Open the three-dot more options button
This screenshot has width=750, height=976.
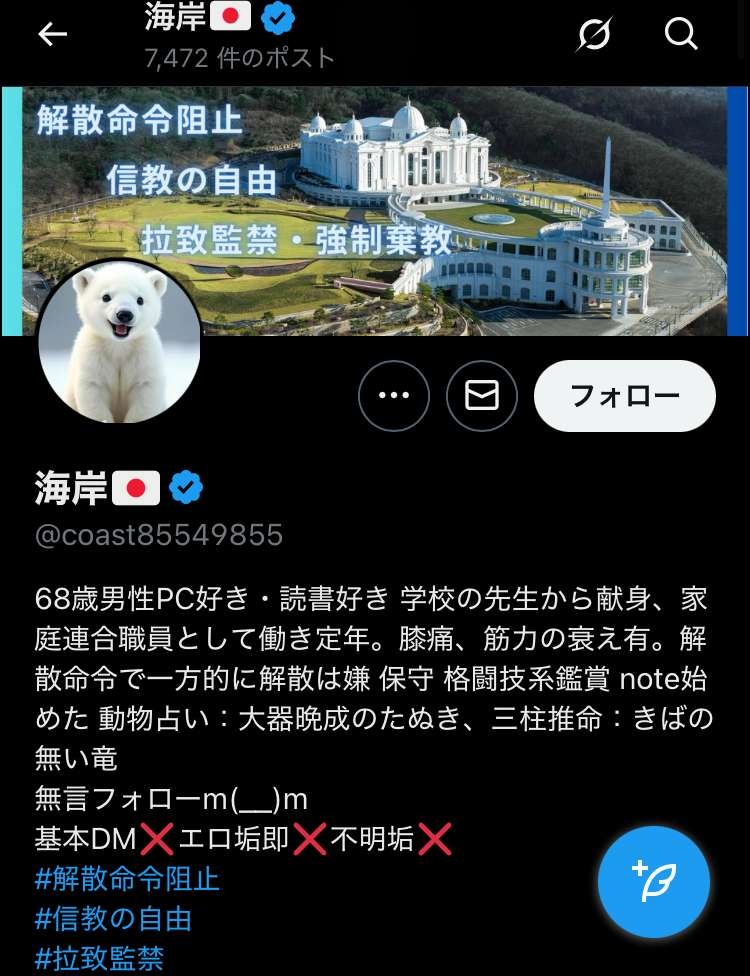pyautogui.click(x=394, y=396)
